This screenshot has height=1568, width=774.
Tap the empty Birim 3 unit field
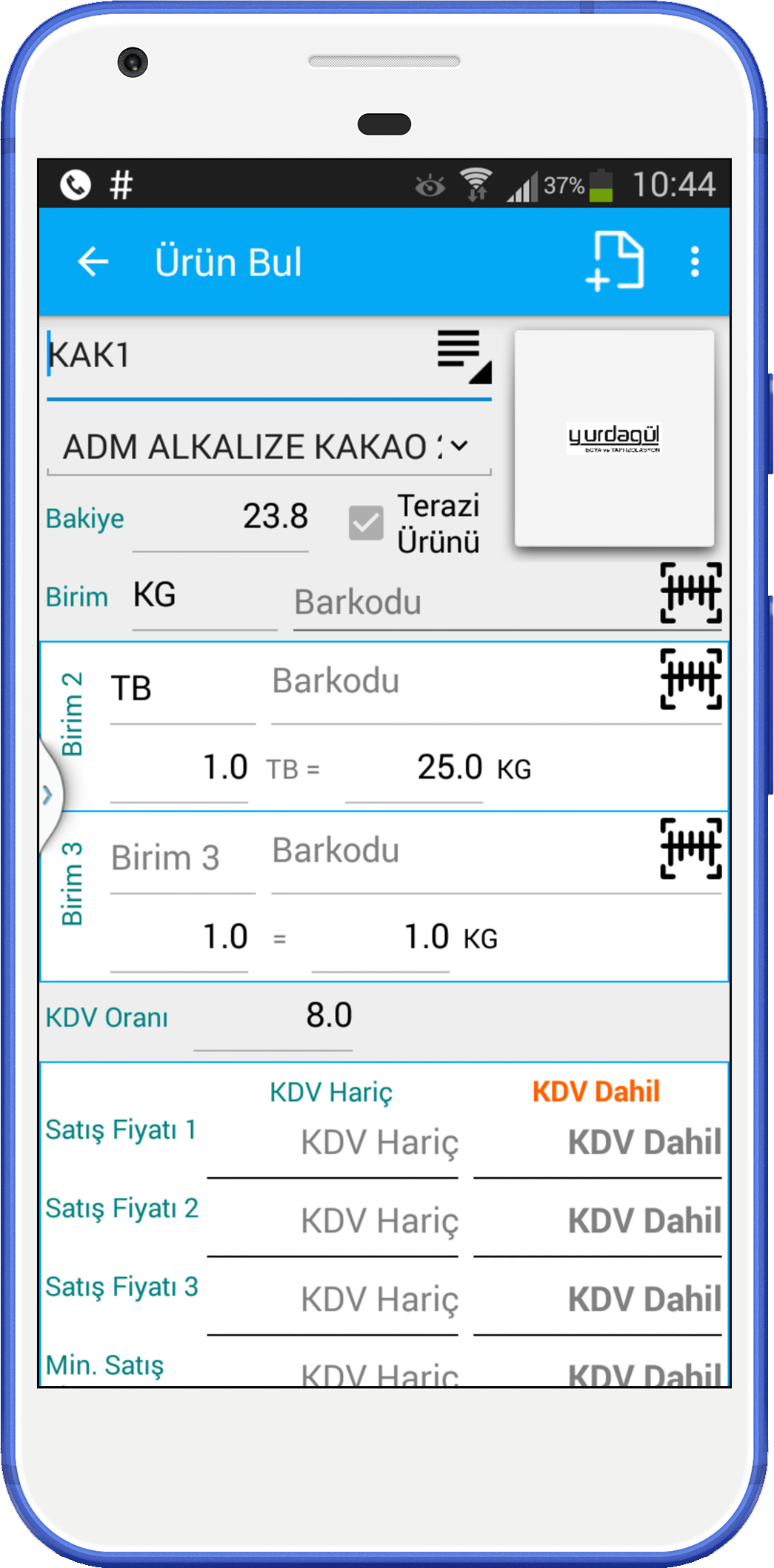pos(182,858)
